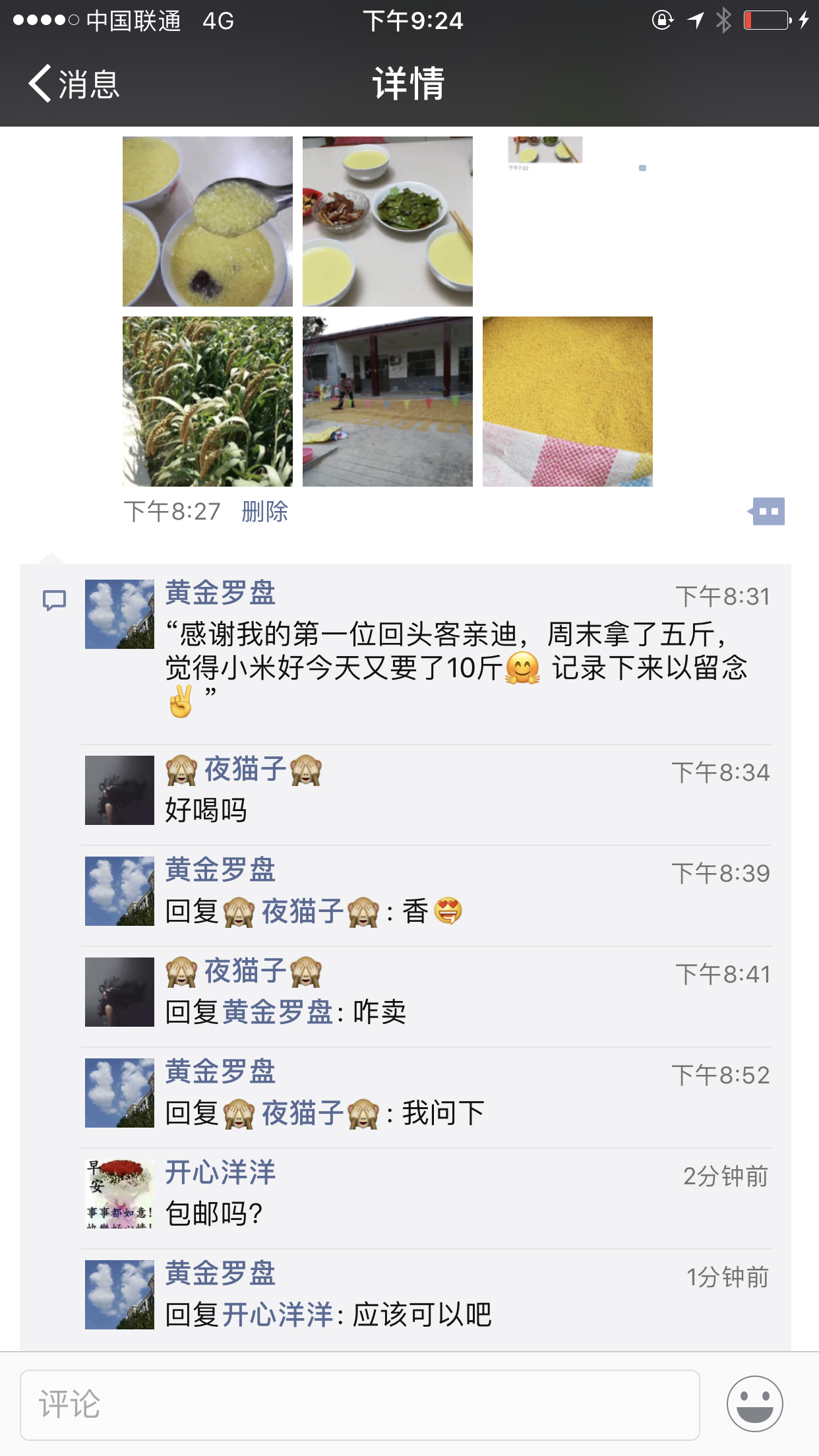Viewport: 819px width, 1456px height.
Task: View the courtyard drying grain photo
Action: 387,402
